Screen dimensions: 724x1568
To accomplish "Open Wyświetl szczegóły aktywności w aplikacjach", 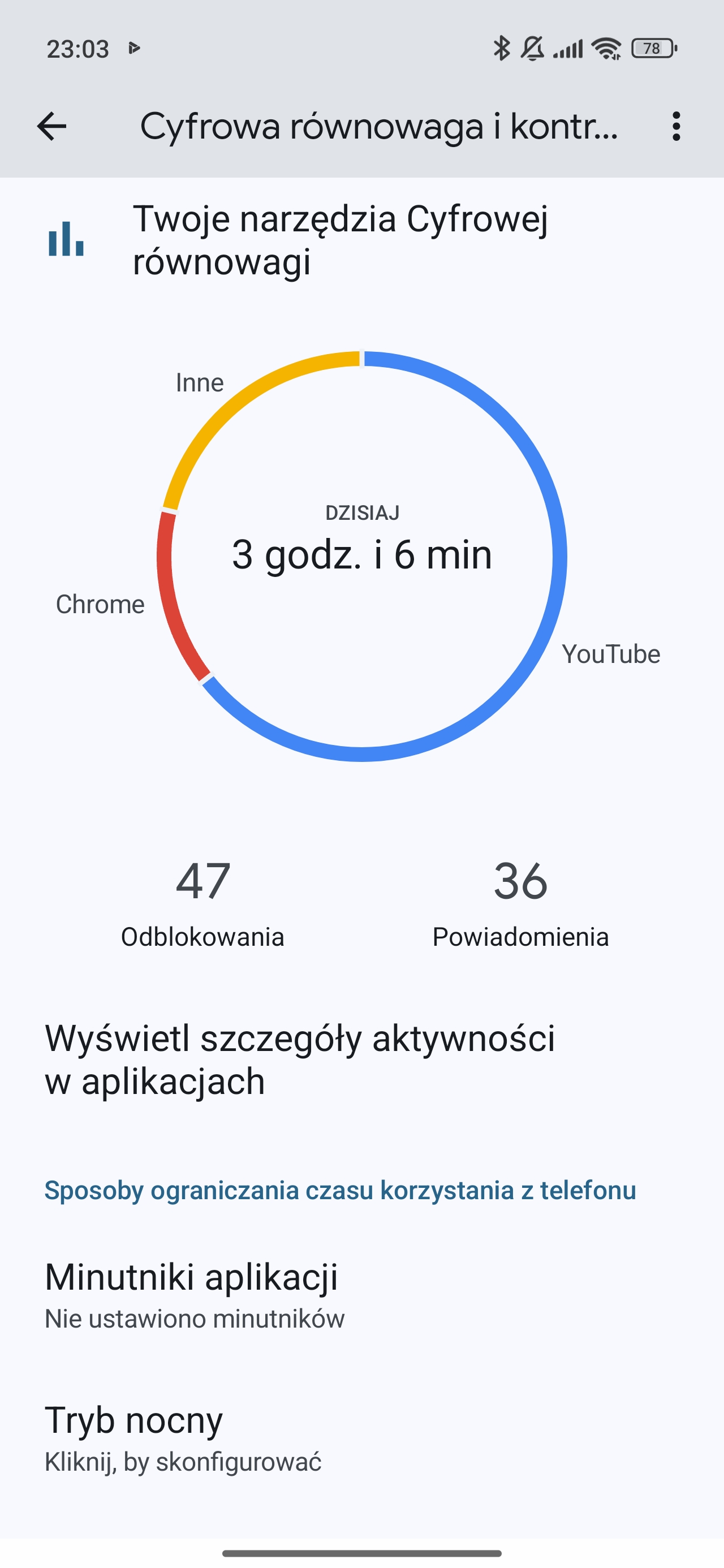I will (300, 1059).
